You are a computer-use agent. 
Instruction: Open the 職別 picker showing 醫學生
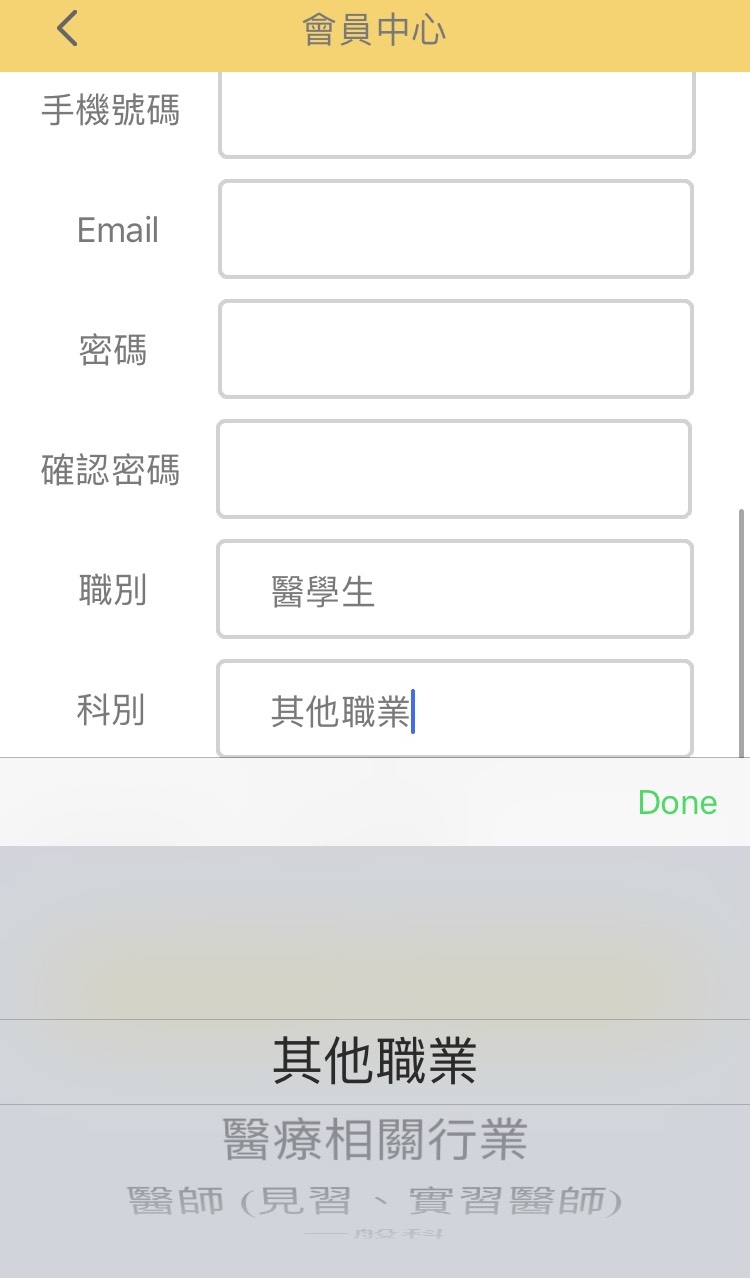(454, 589)
